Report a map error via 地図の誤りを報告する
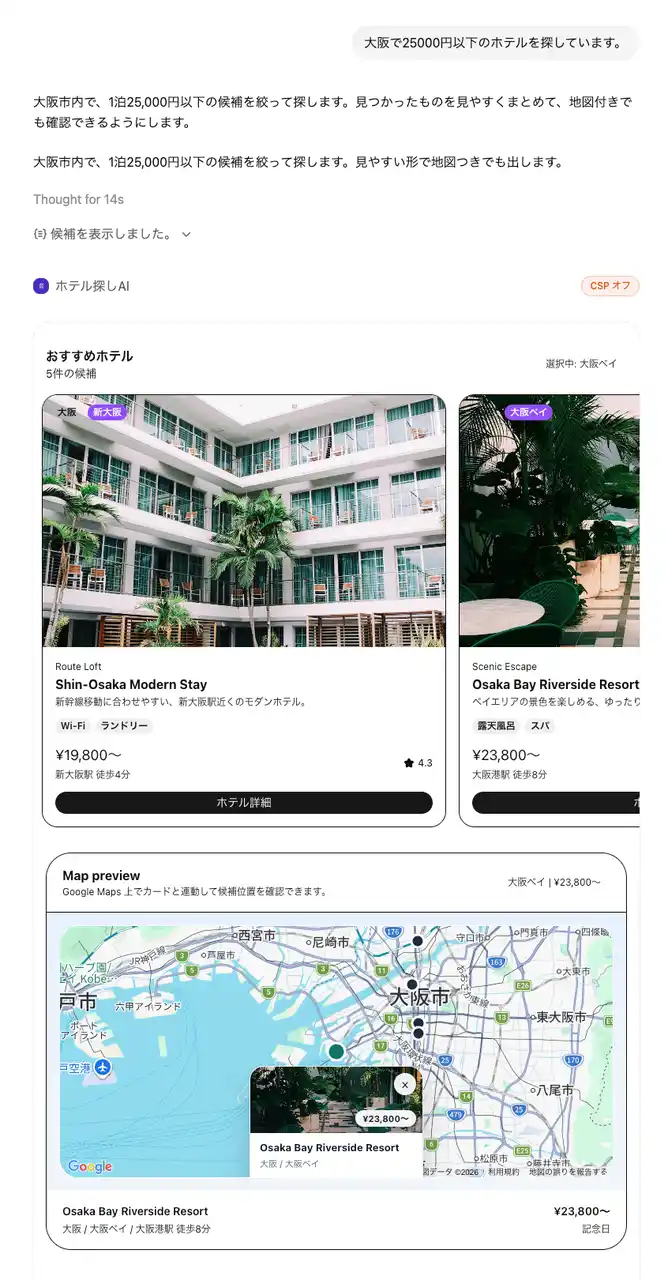The image size is (668, 1280). pos(567,1172)
